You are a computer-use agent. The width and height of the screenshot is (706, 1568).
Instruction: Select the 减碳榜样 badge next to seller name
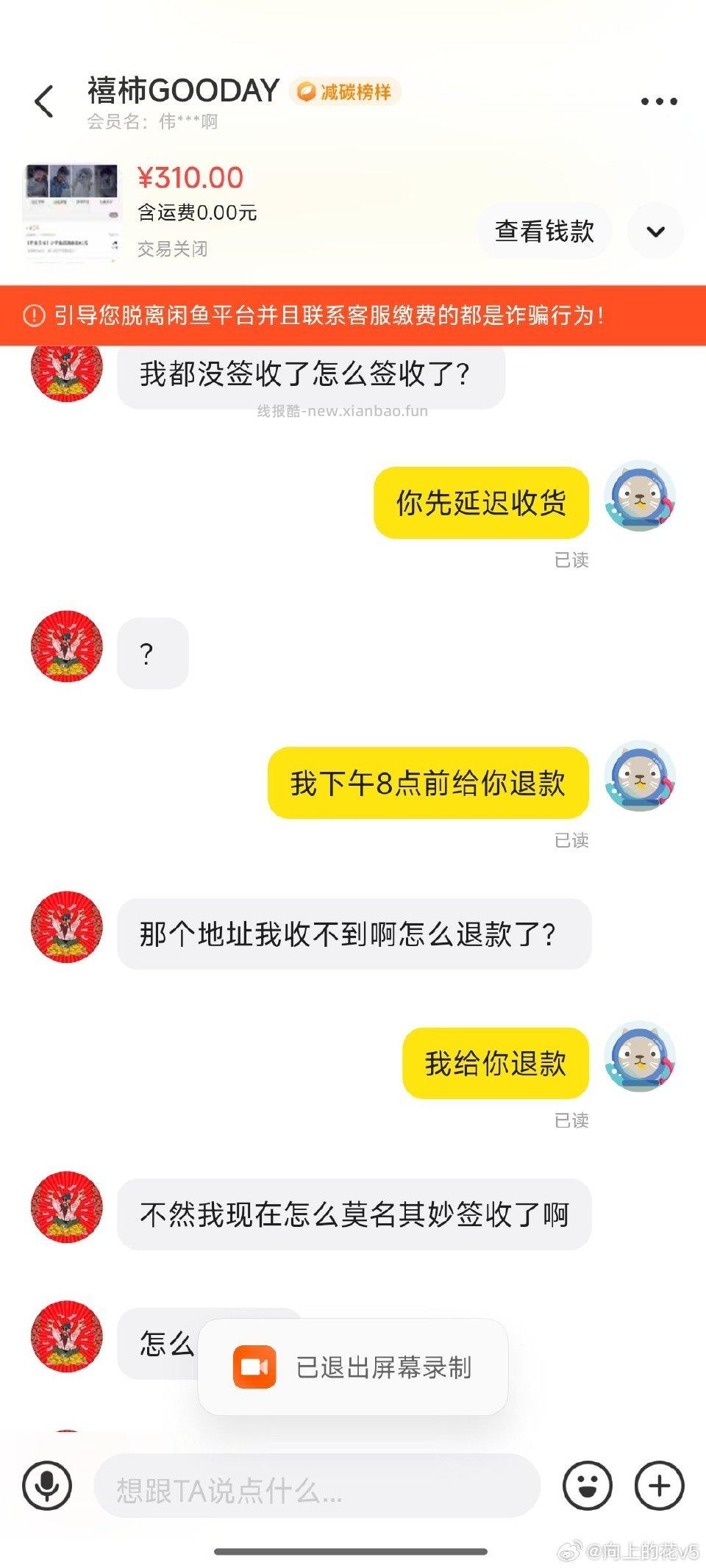(346, 91)
